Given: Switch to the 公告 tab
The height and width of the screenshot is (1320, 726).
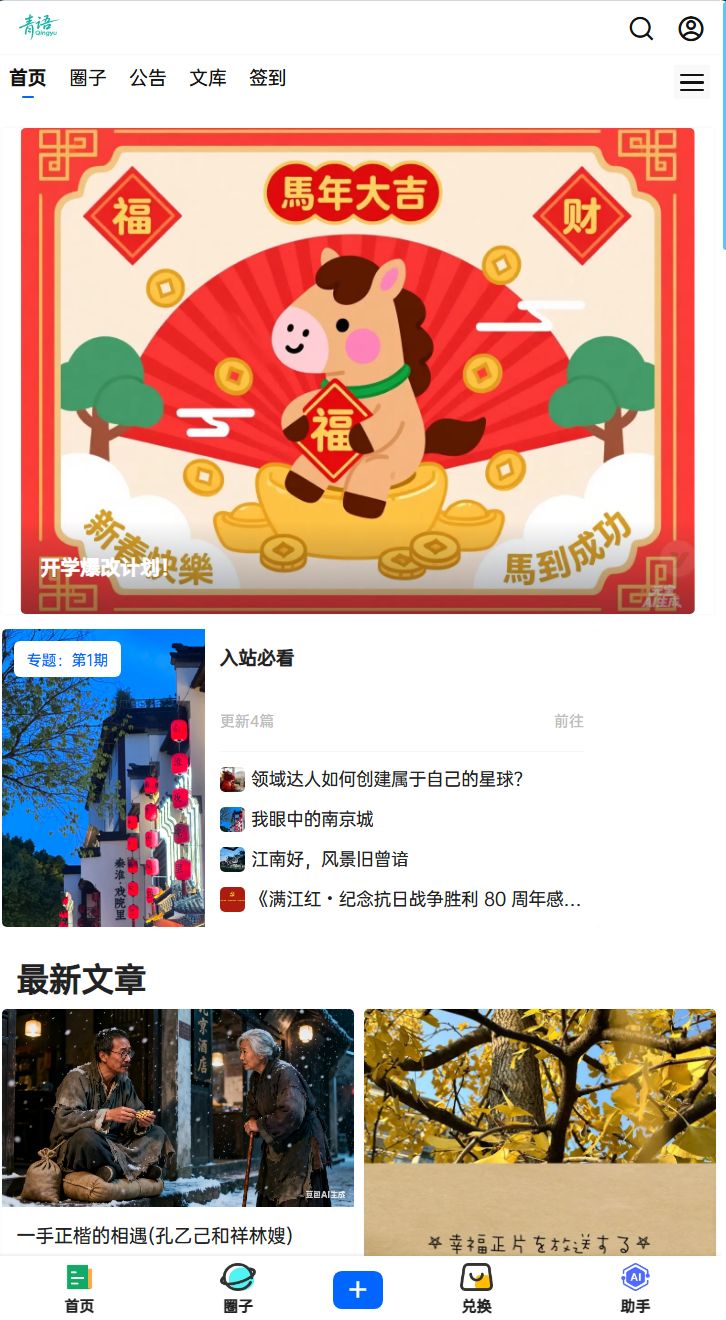Looking at the screenshot, I should click(148, 78).
